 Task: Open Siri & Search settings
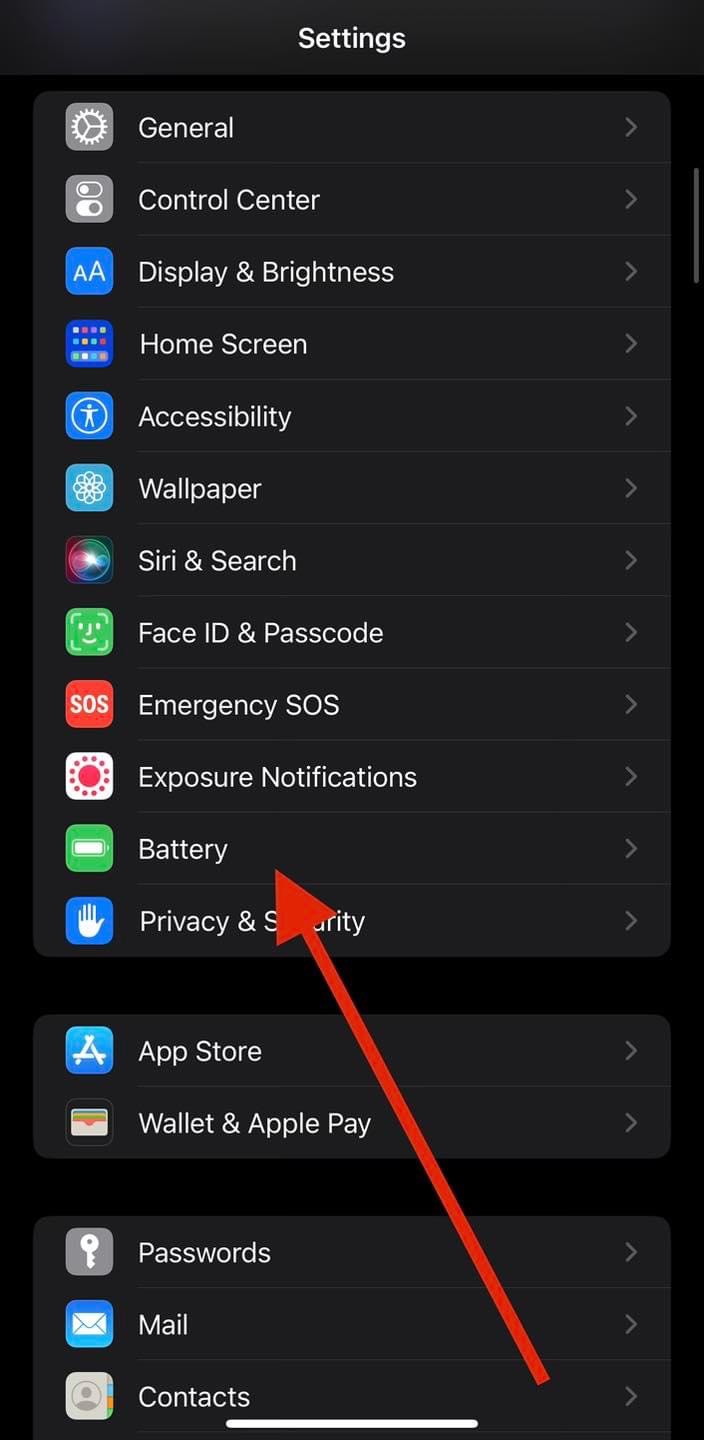point(352,560)
